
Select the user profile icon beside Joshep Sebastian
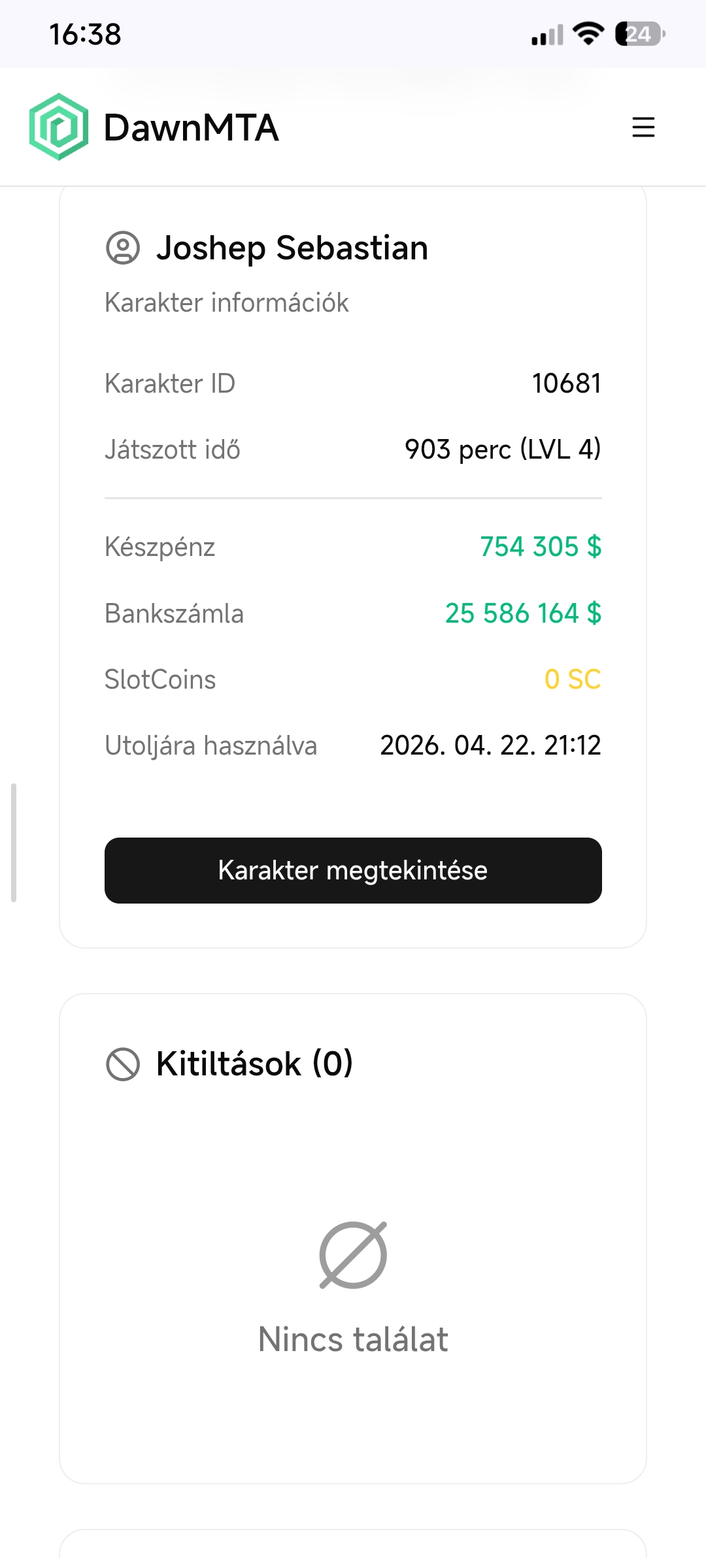click(x=124, y=247)
